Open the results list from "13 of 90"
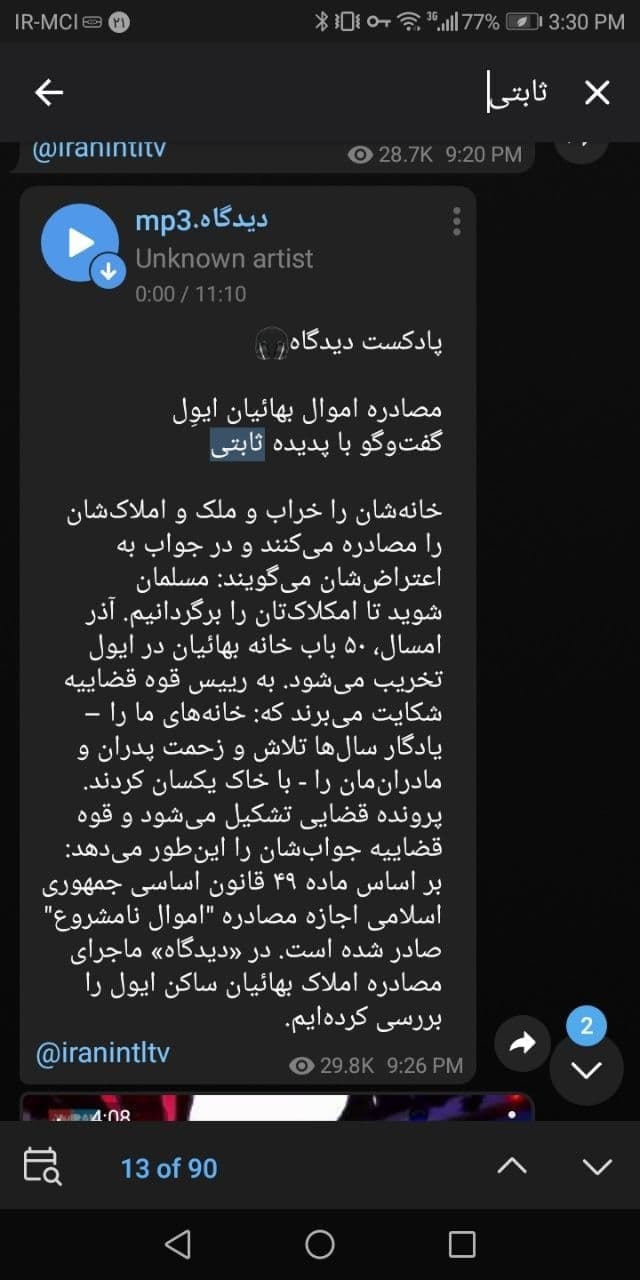The image size is (640, 1280). coord(169,1167)
